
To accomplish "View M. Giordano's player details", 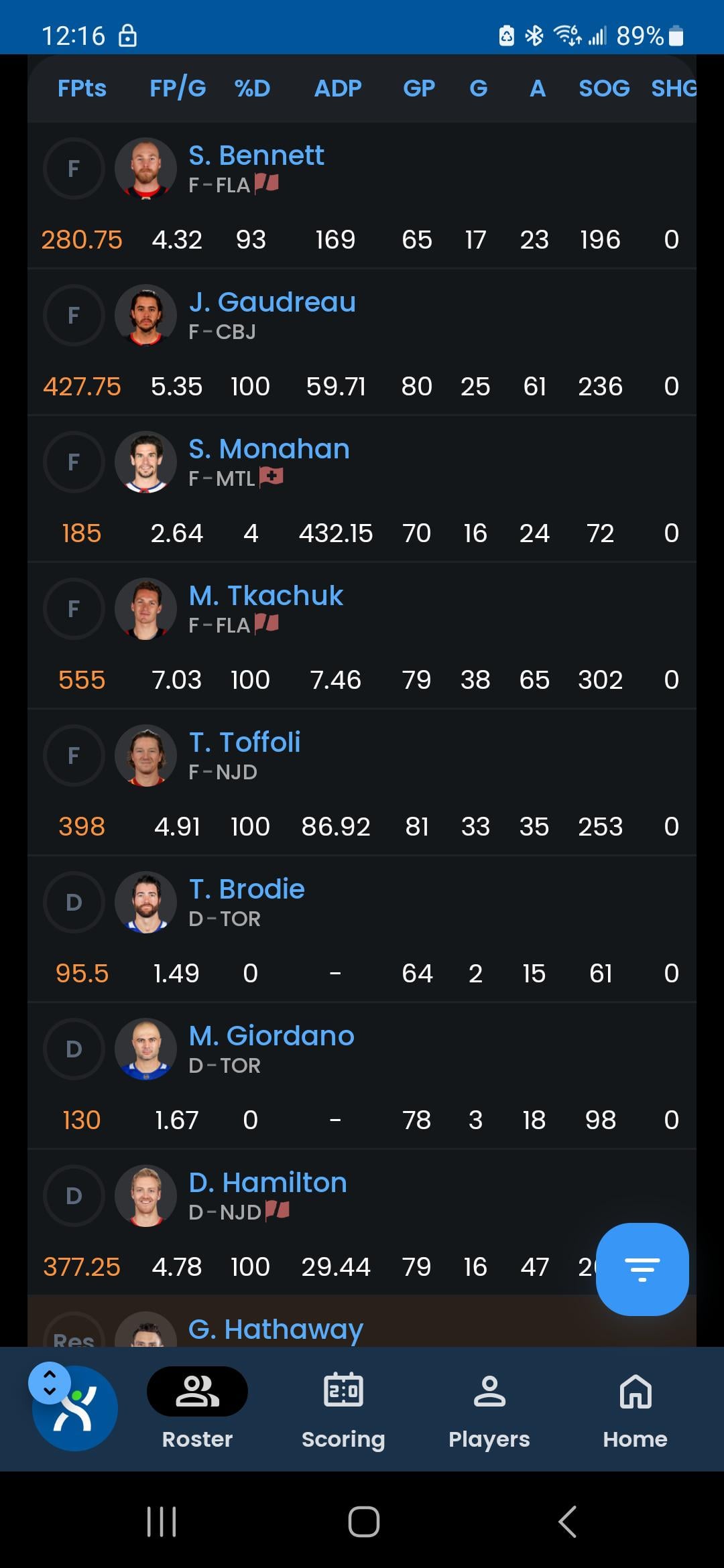I will 271,1036.
